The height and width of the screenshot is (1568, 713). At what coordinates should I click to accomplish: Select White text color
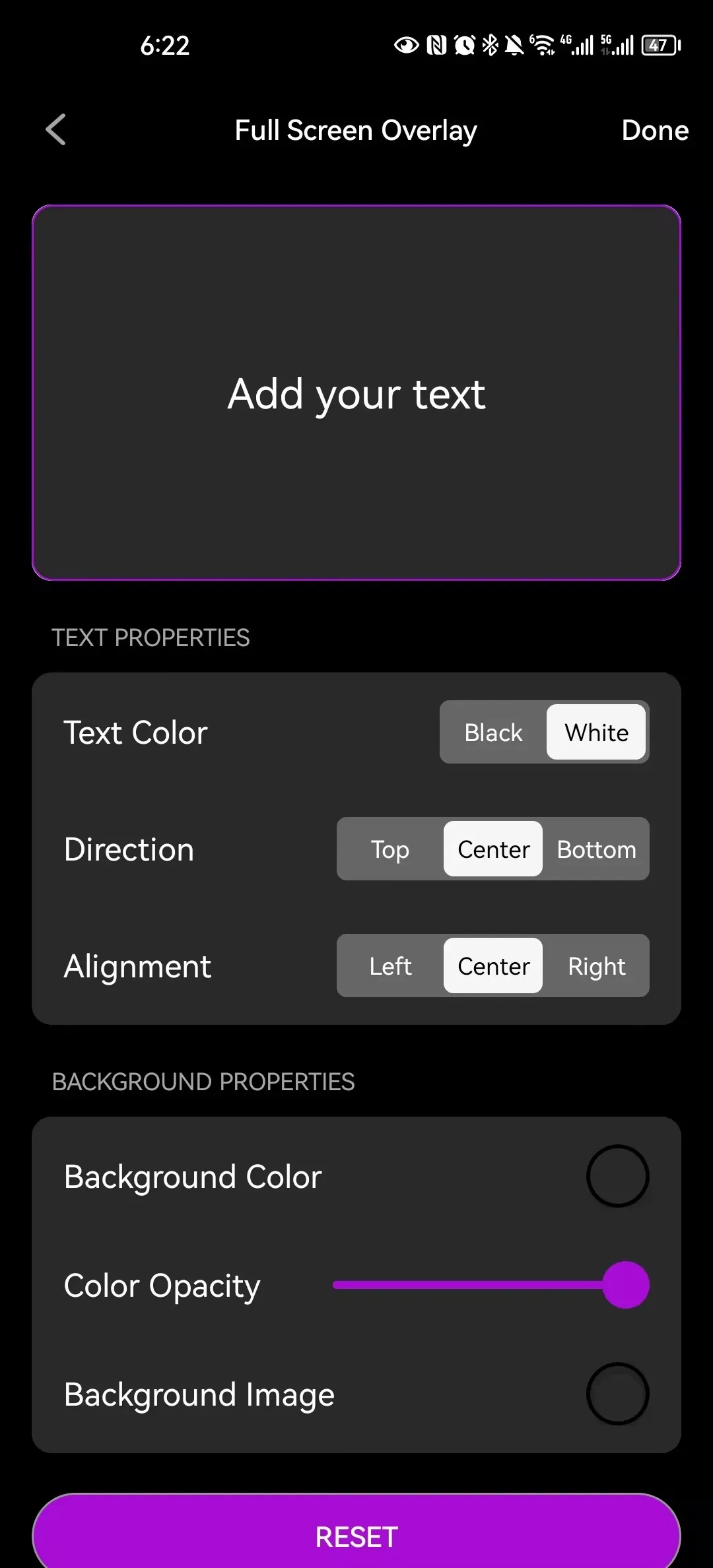(596, 733)
